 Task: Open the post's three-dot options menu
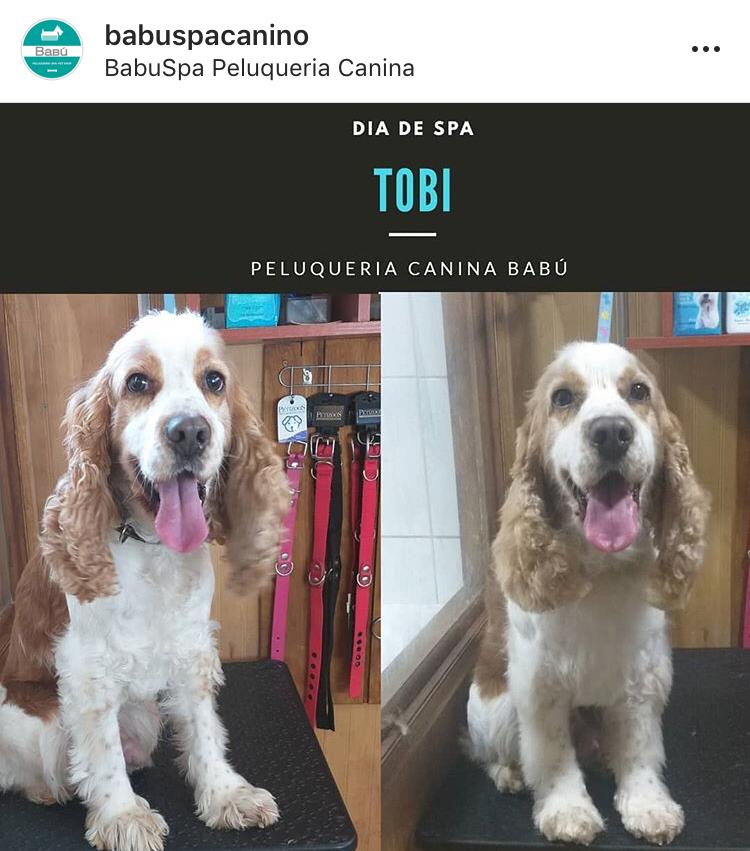(705, 49)
